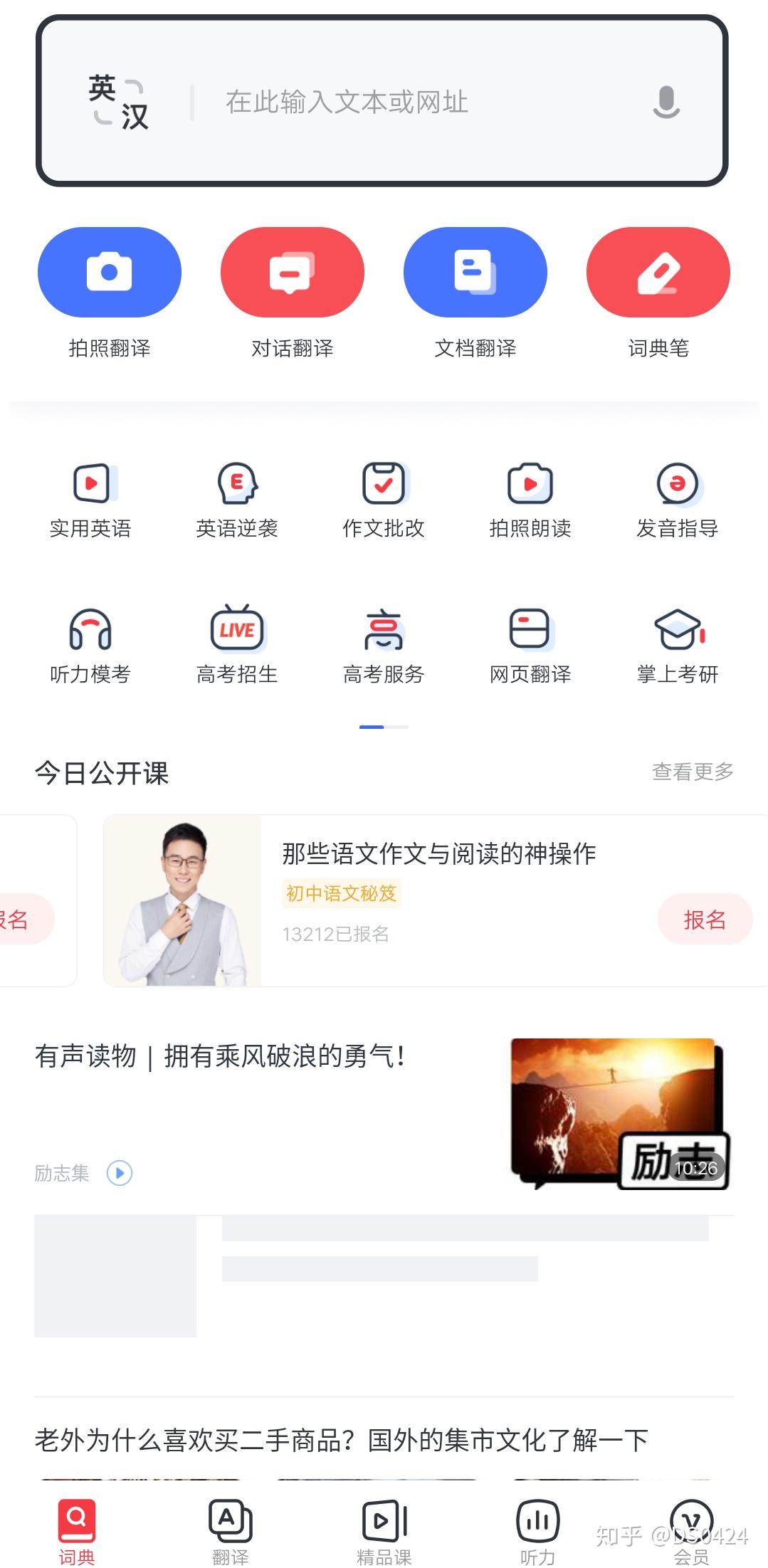This screenshot has height=1568, width=768.
Task: Switch to the 翻译 tab
Action: pos(231,1531)
